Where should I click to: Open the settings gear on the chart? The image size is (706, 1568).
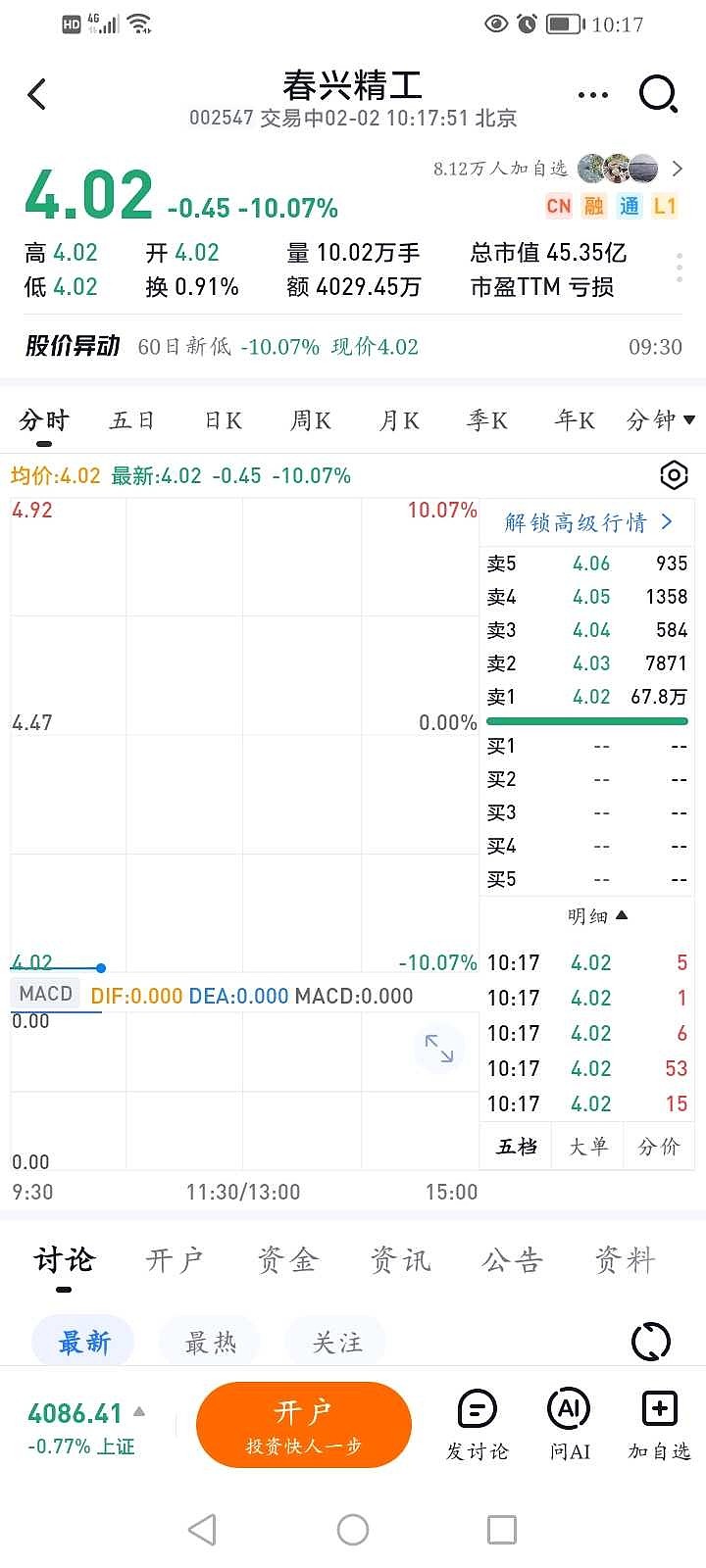(x=673, y=475)
